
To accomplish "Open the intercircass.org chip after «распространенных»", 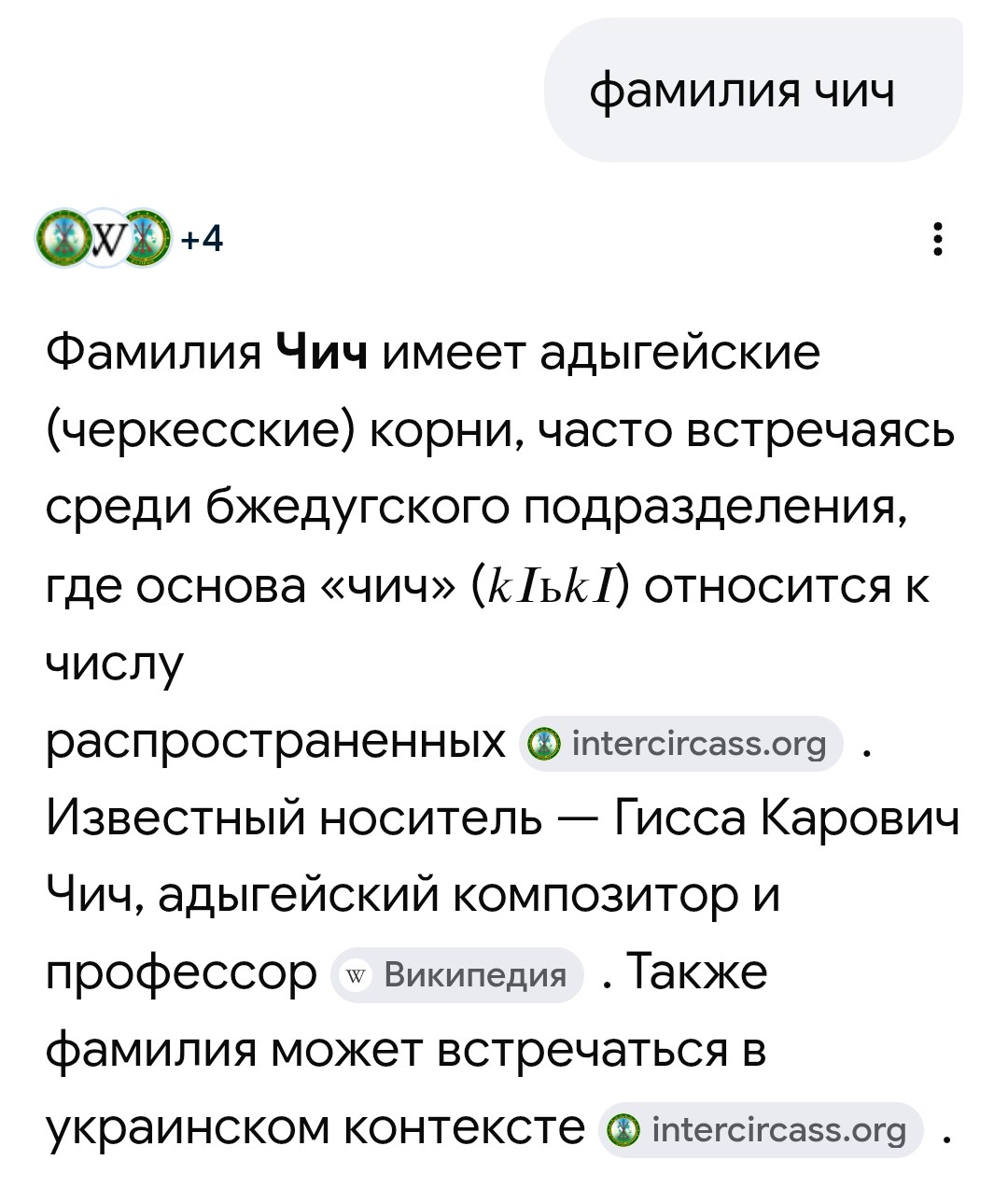I will [x=680, y=744].
